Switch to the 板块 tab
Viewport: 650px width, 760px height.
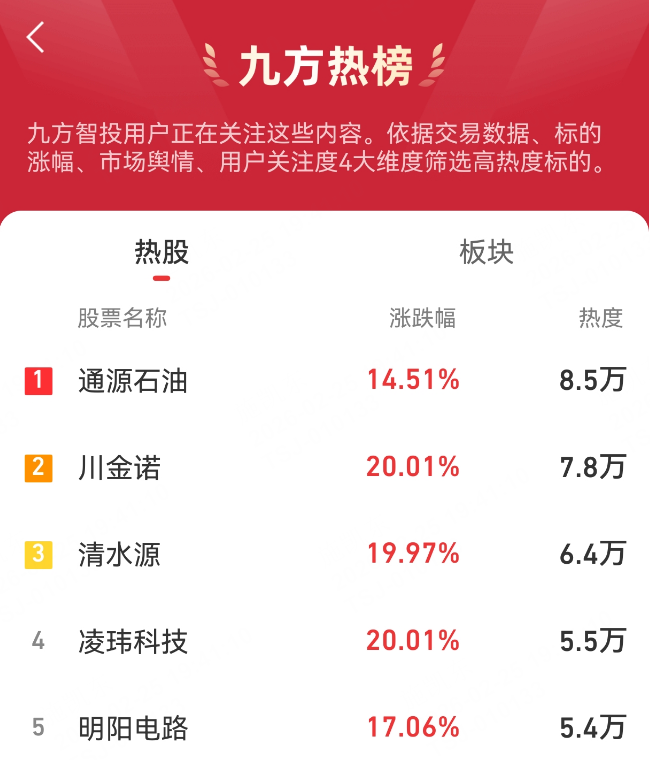(x=486, y=252)
